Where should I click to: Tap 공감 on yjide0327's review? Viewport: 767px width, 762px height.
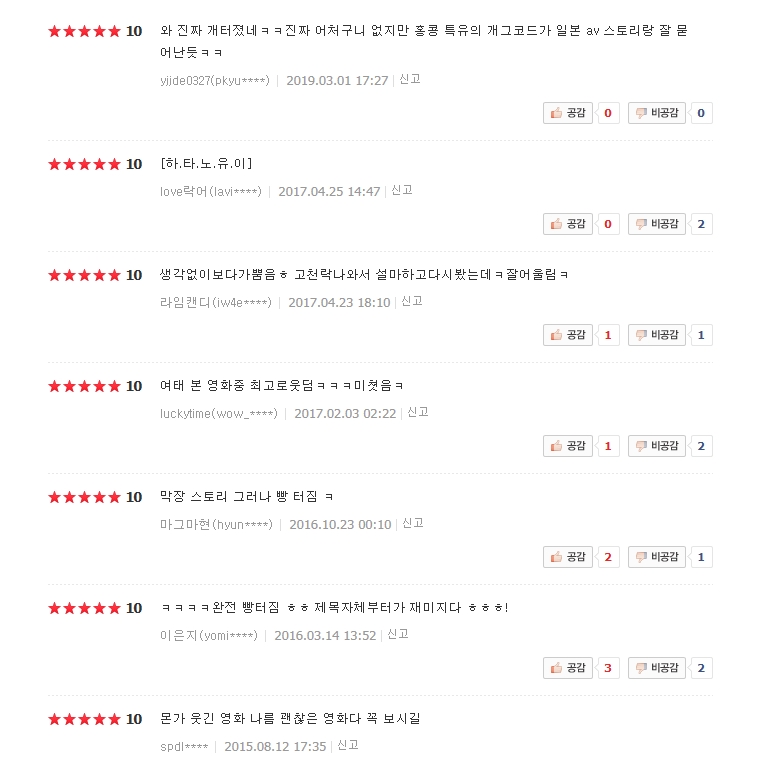coord(568,113)
